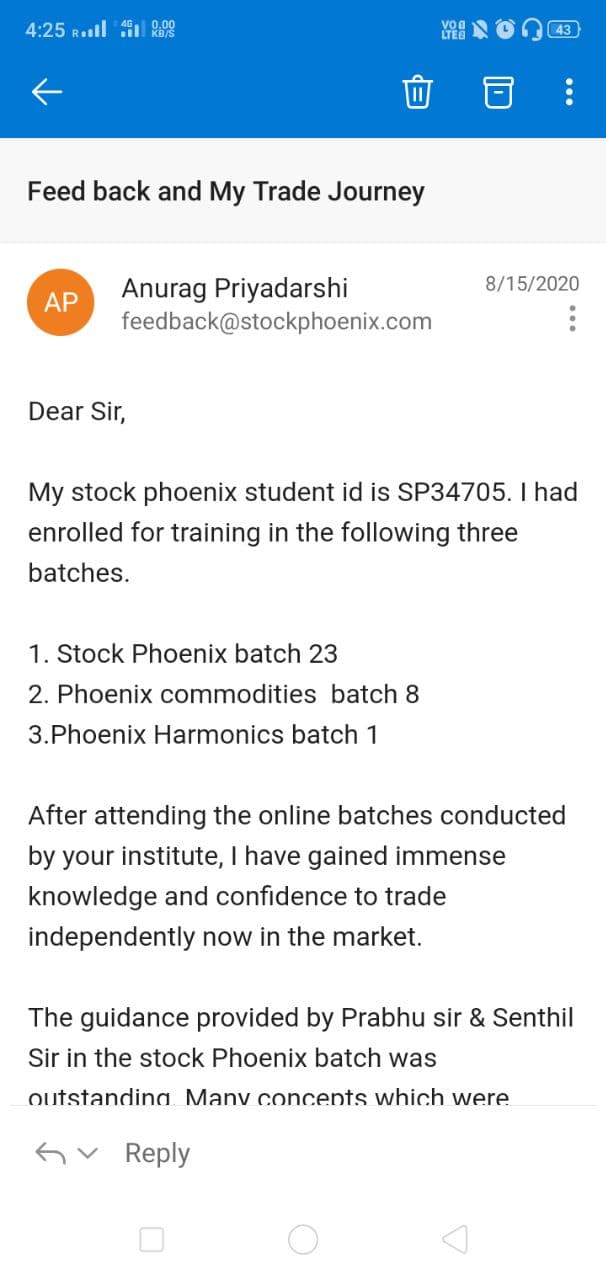Expand reply options dropdown arrow
Screen dimensions: 606x1280
pyautogui.click(x=88, y=1153)
